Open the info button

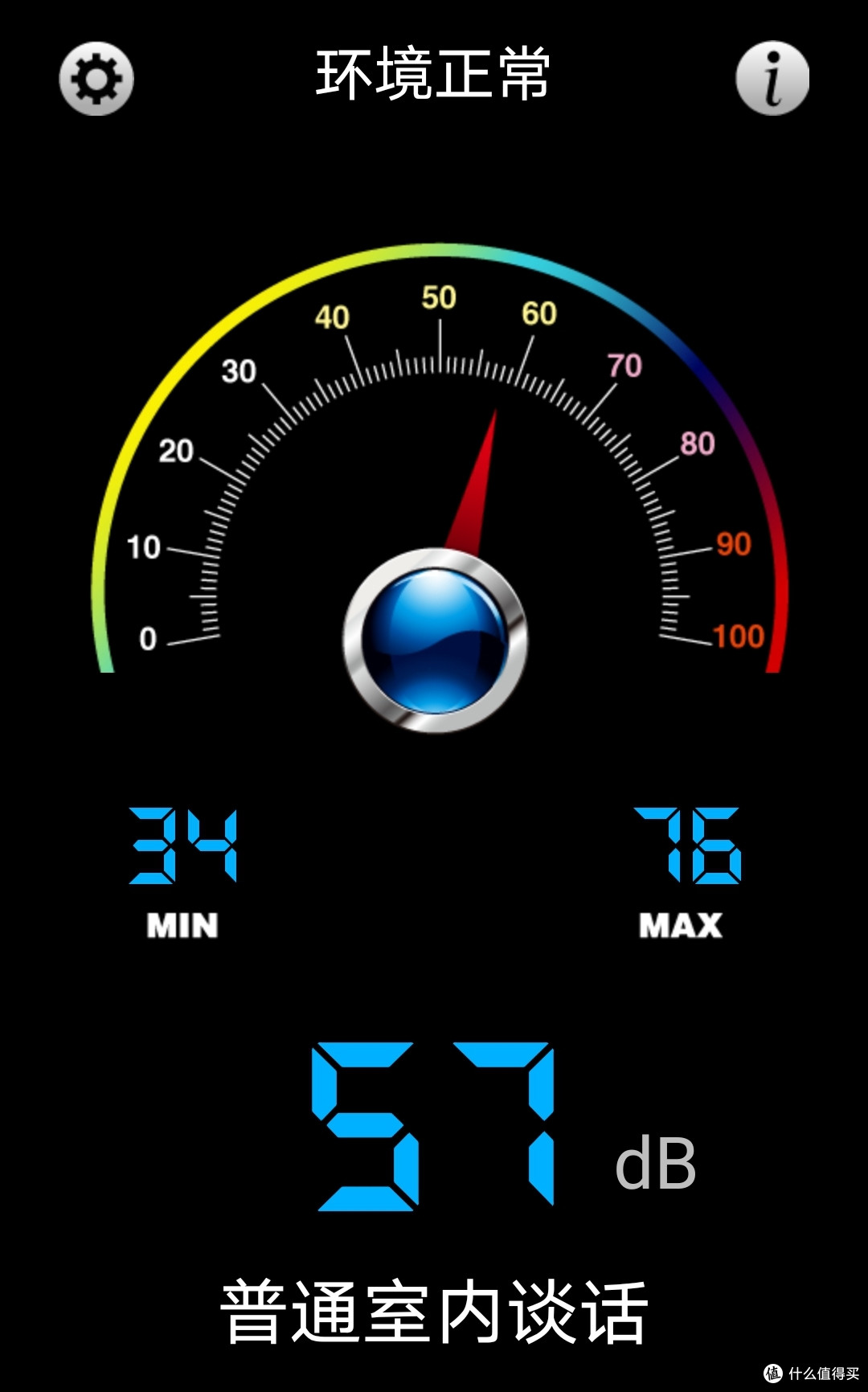[x=772, y=79]
